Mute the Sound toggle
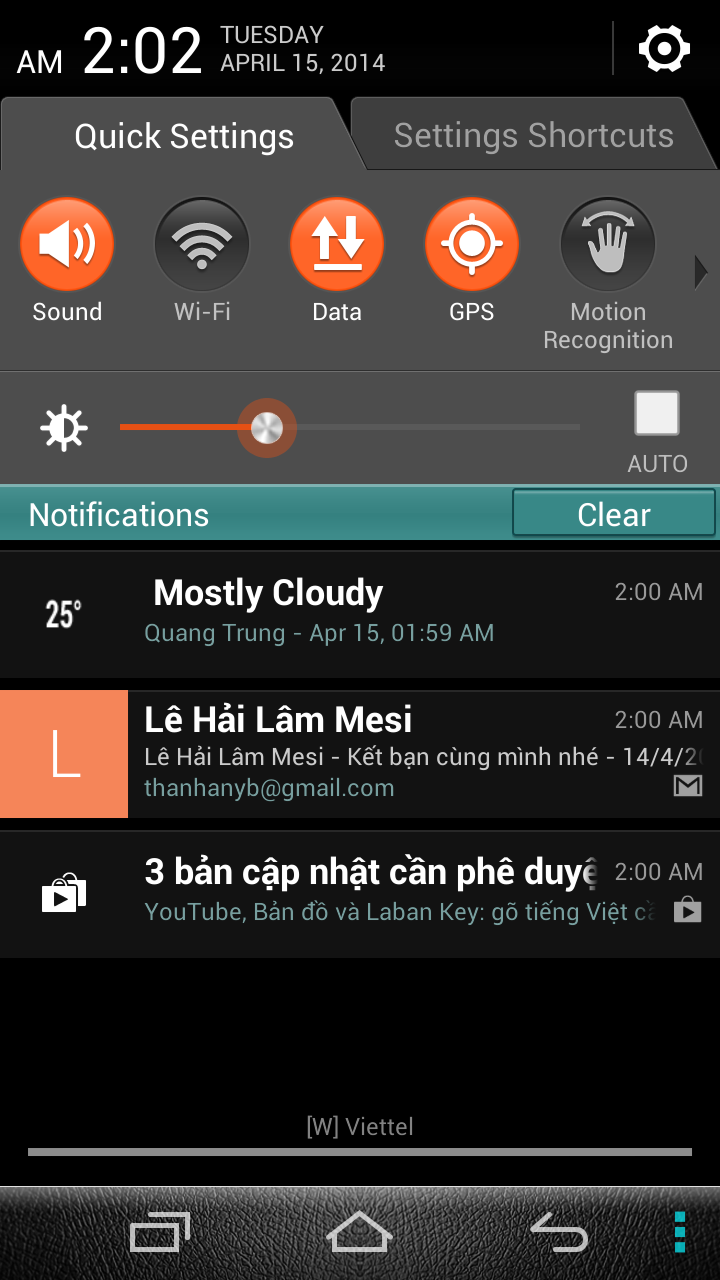 coord(67,244)
